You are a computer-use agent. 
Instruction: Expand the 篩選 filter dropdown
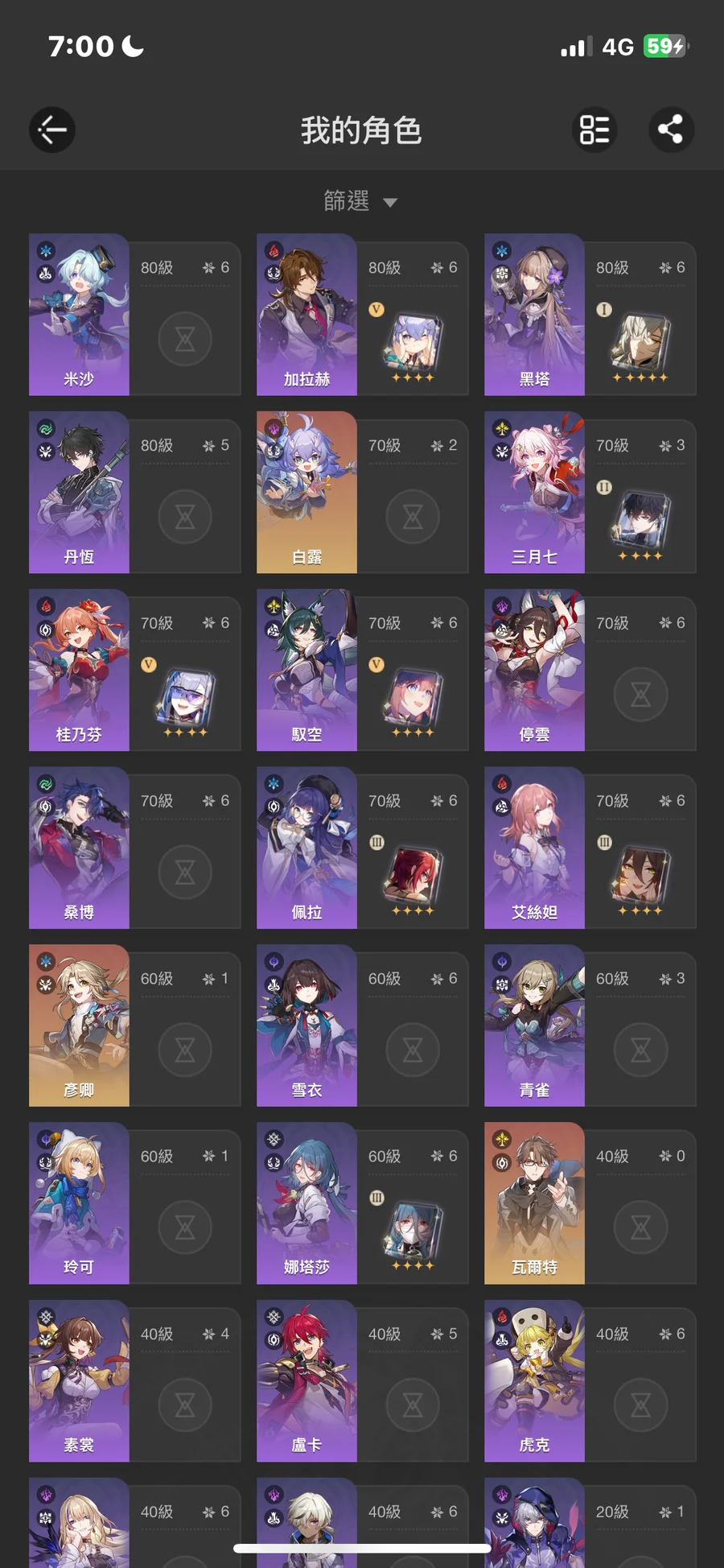360,201
